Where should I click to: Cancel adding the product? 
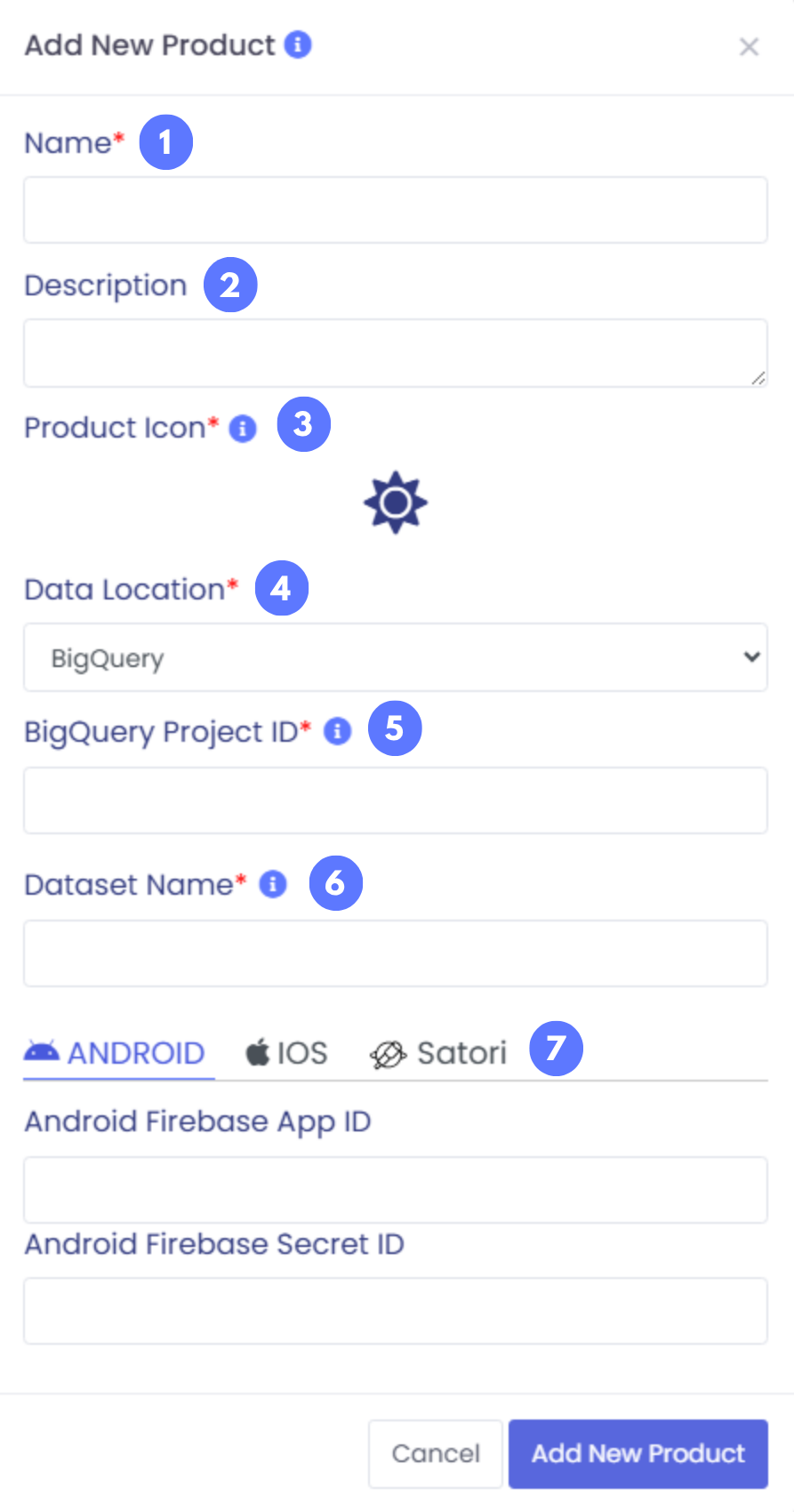pos(436,1453)
